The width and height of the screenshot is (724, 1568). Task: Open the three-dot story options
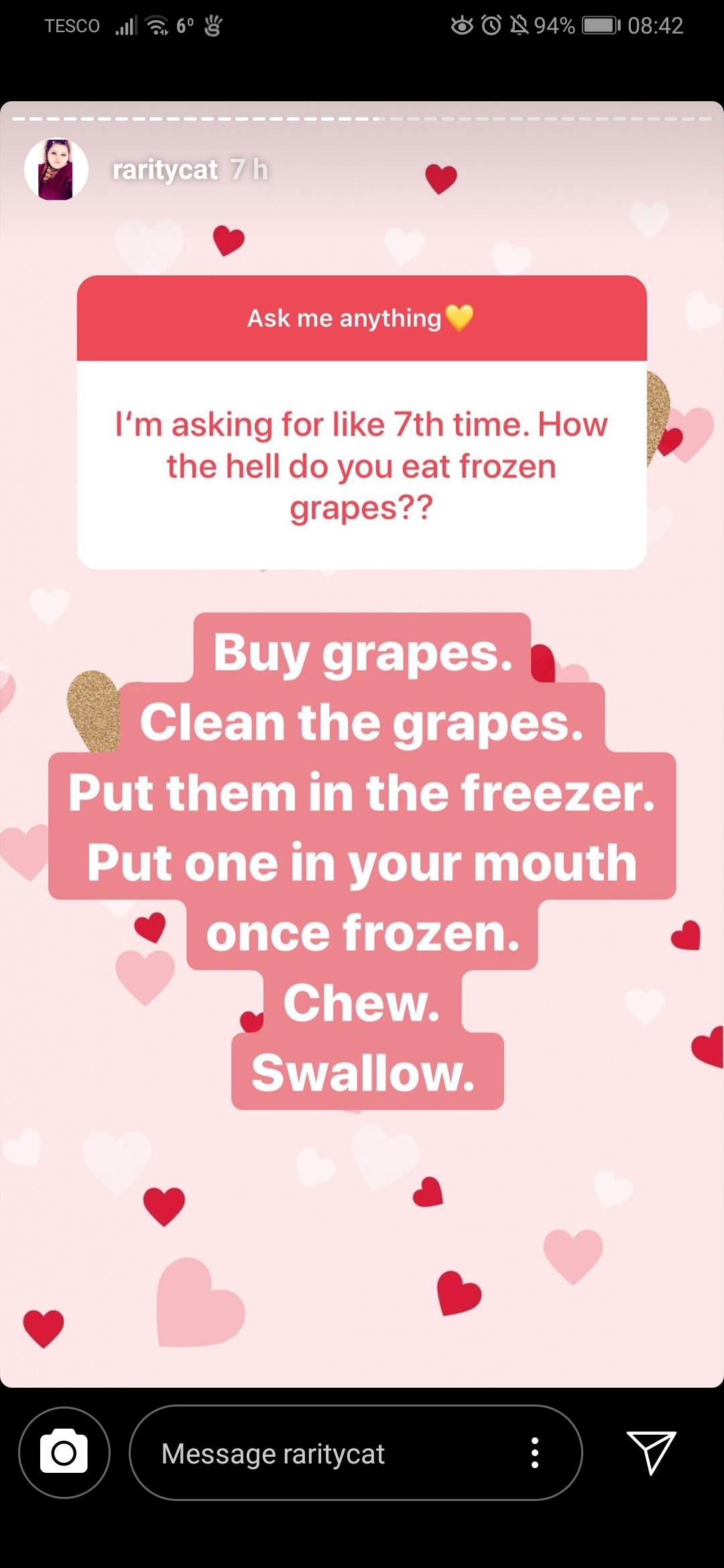coord(535,1453)
